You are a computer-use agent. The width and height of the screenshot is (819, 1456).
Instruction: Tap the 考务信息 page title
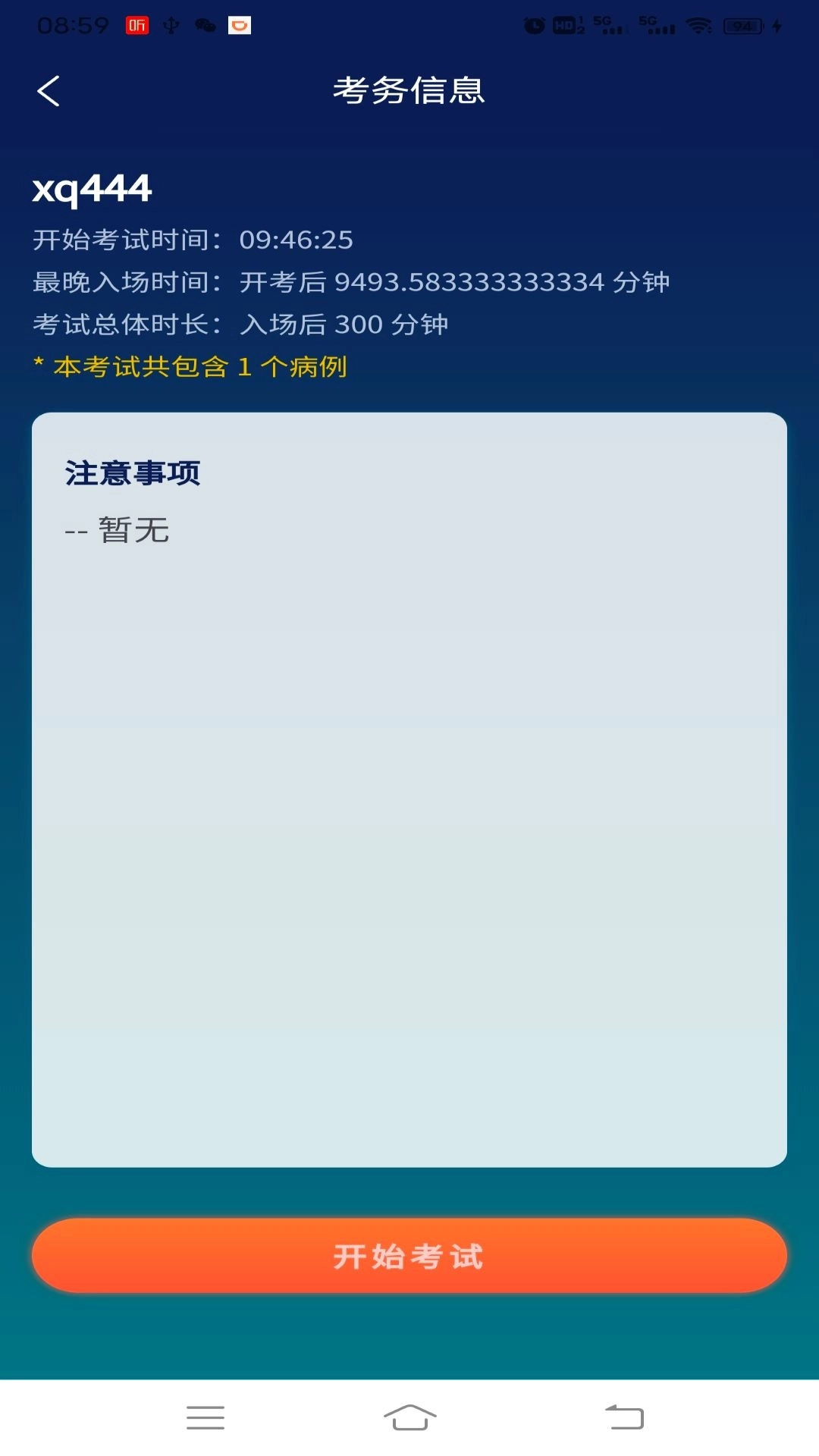409,89
